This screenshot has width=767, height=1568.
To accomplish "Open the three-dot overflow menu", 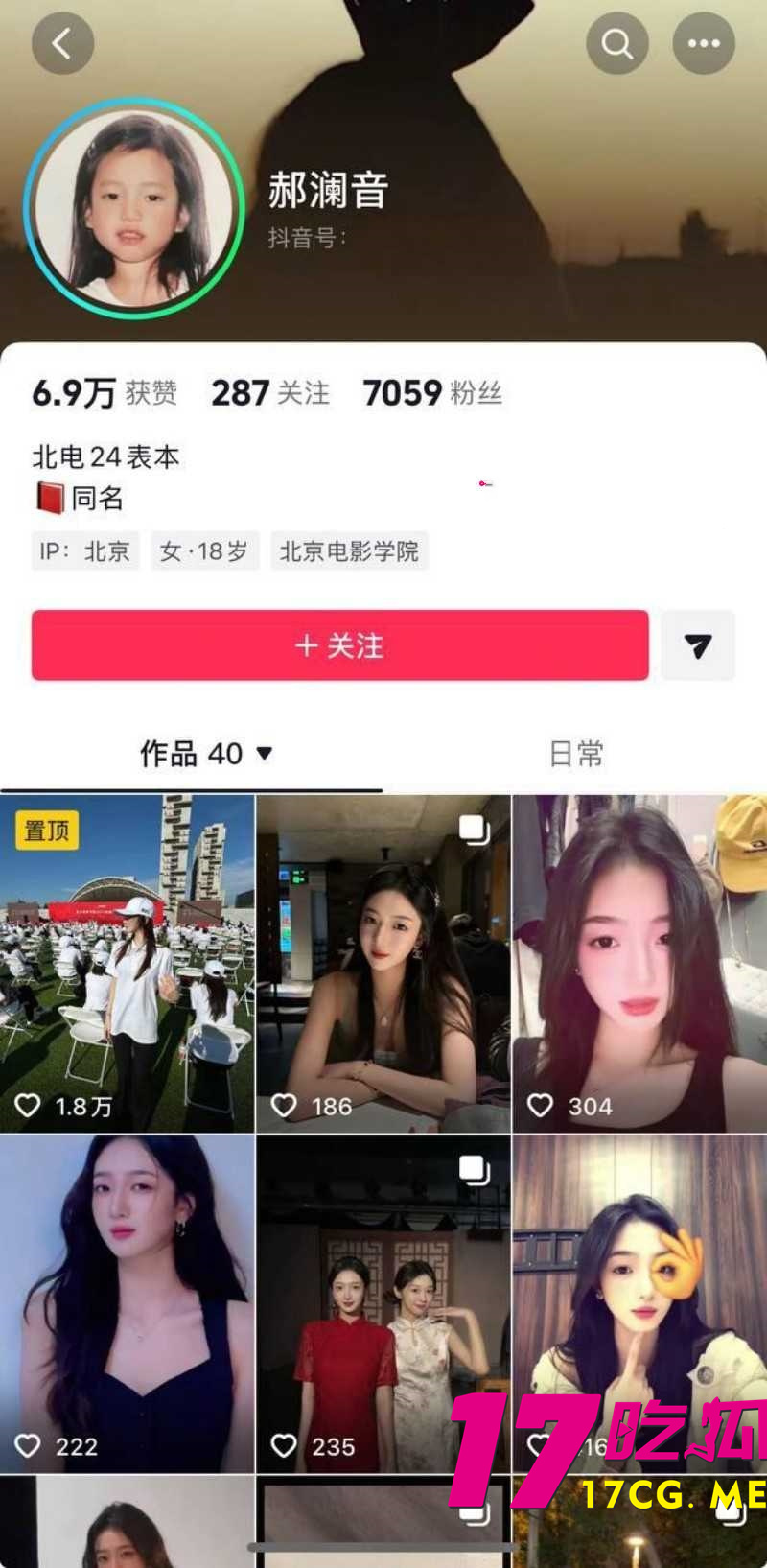I will (704, 43).
